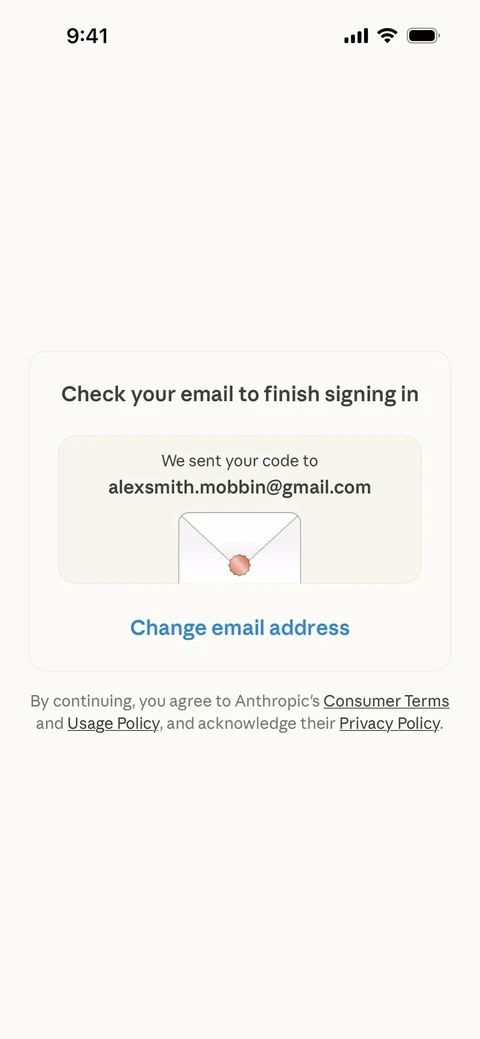Open the Usage Policy link

tap(113, 724)
